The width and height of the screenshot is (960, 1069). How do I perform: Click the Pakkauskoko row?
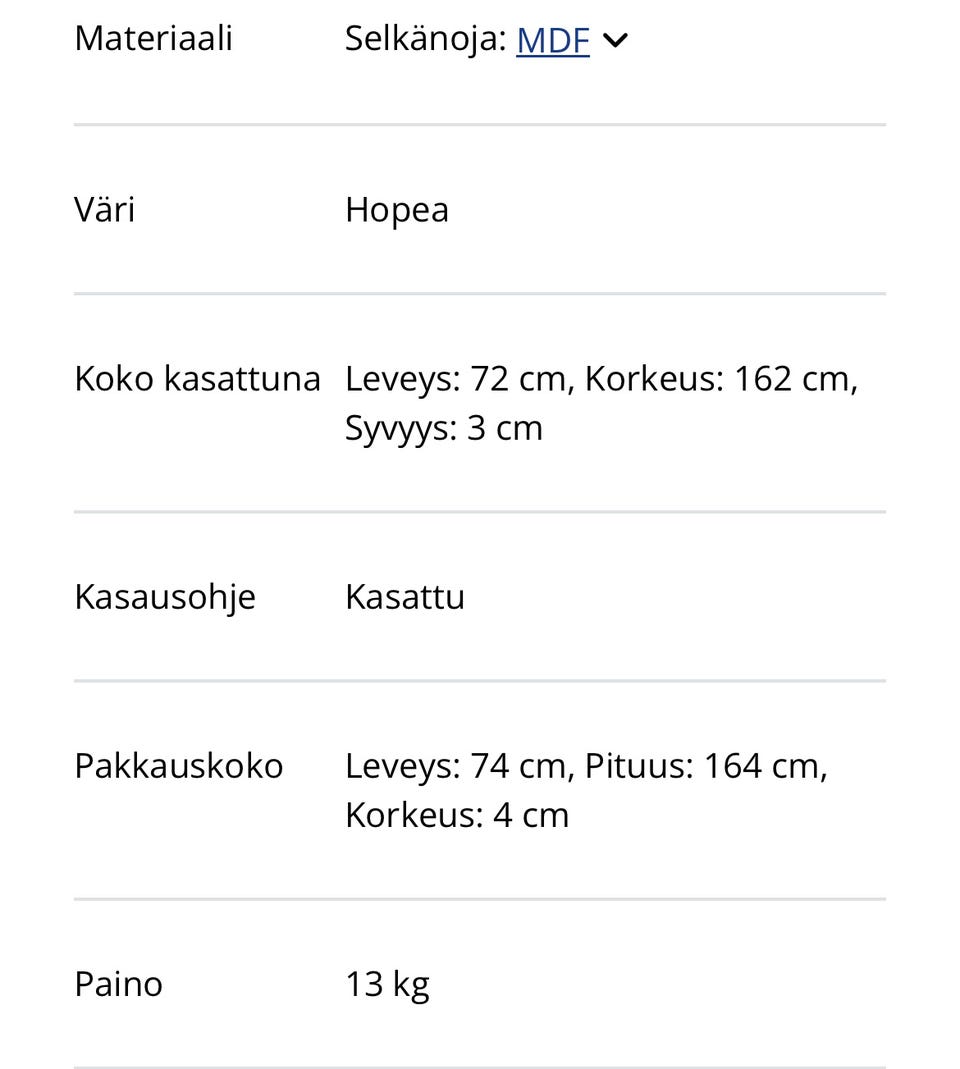click(178, 765)
